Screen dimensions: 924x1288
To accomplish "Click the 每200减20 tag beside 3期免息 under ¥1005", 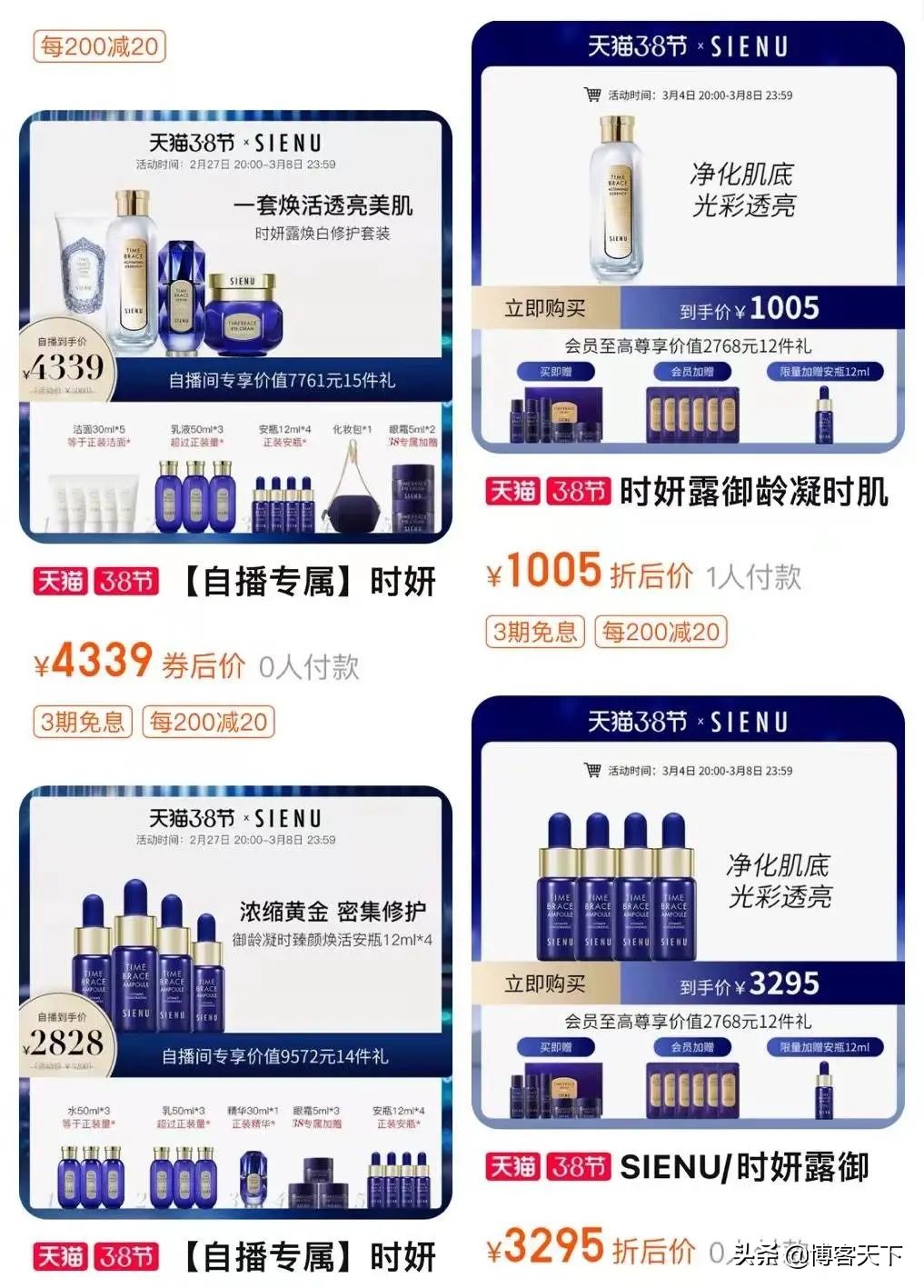I will point(661,629).
